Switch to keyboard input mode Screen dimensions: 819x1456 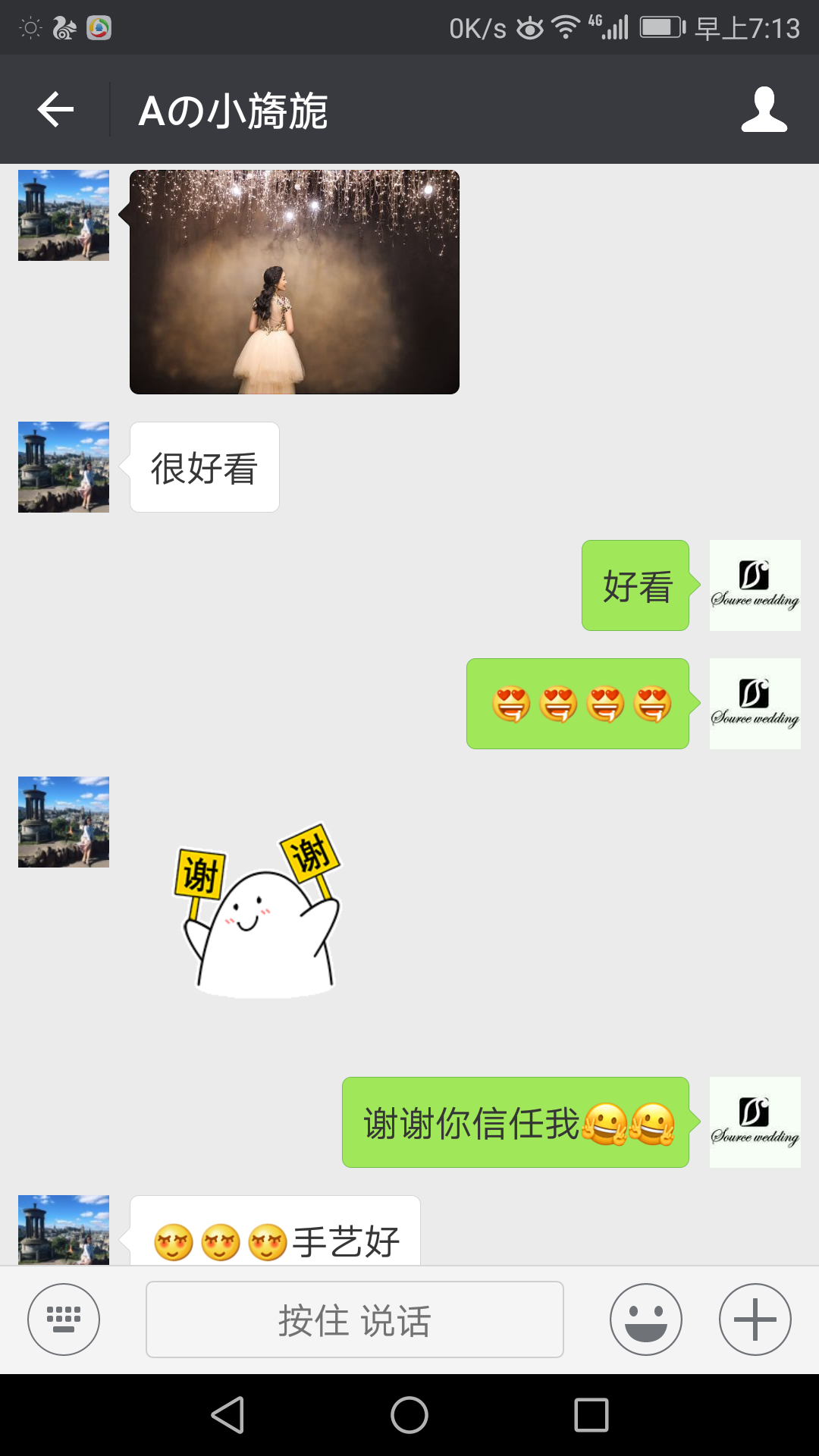coord(64,1319)
